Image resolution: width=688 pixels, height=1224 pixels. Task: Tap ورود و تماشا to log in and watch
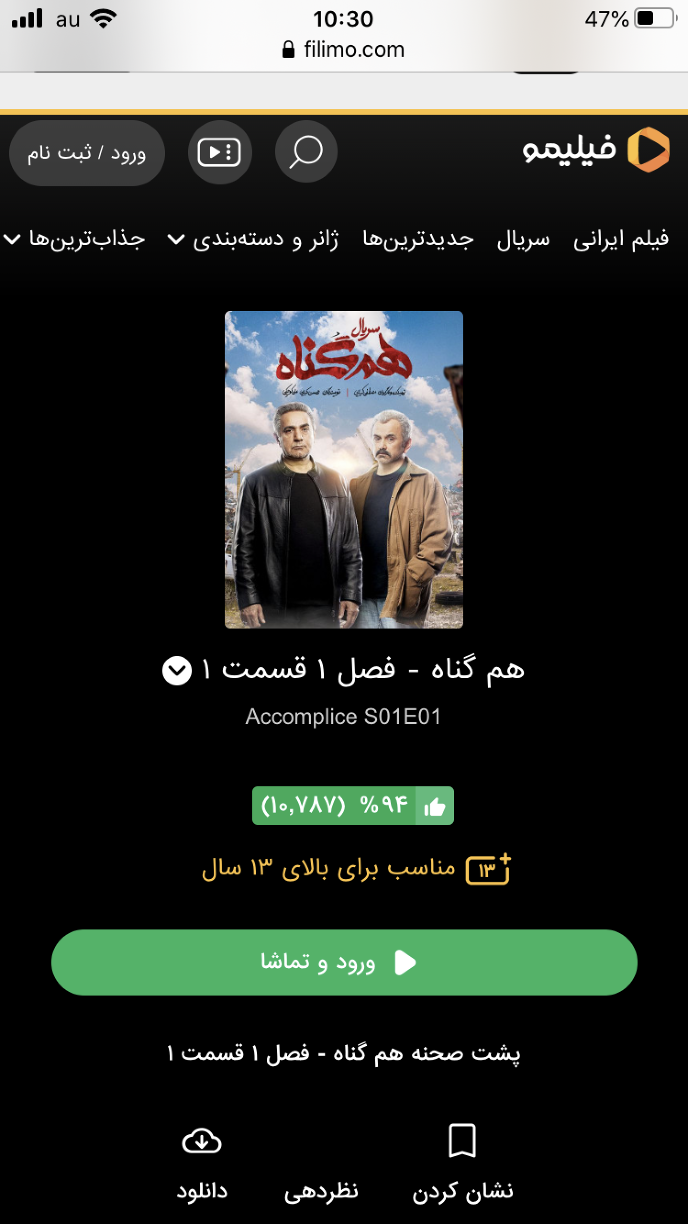click(x=344, y=962)
